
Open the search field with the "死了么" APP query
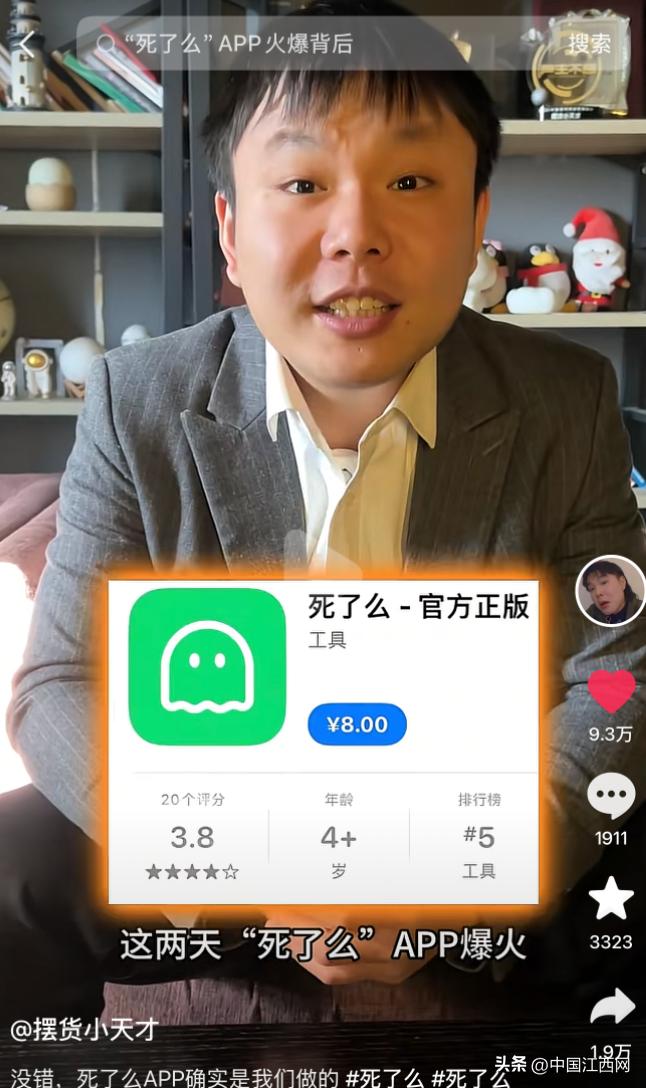tap(300, 43)
